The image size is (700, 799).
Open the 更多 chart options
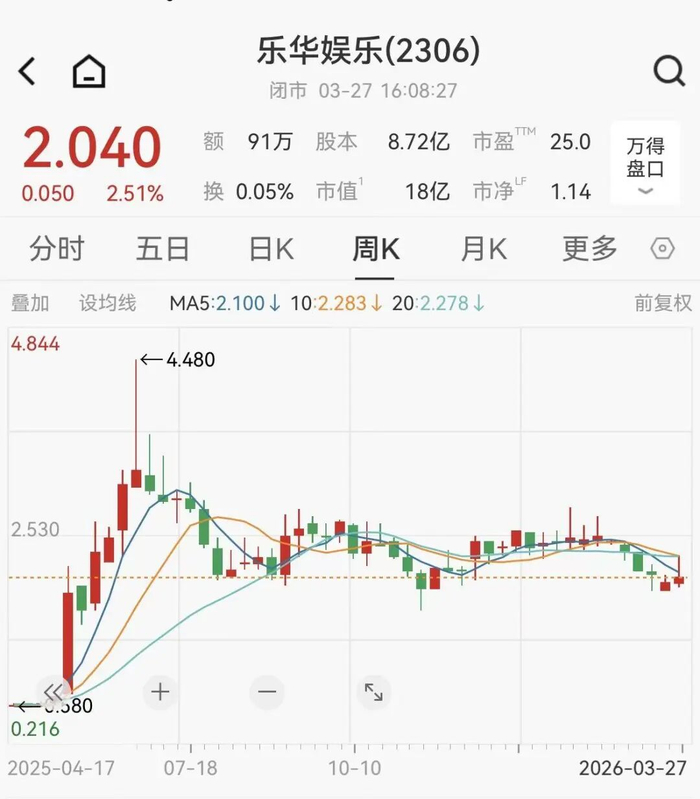click(x=590, y=249)
